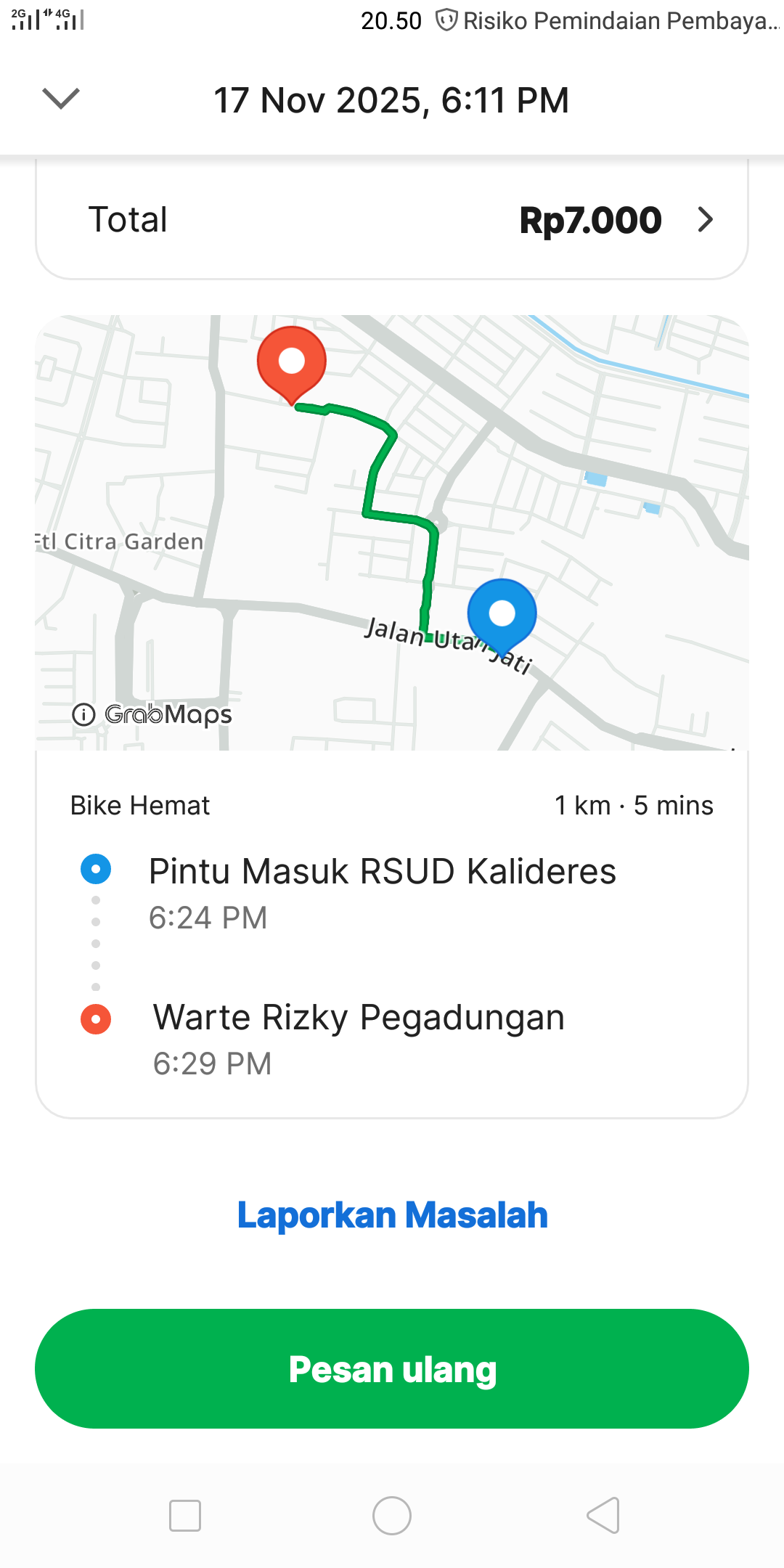View GrabMaps info icon
This screenshot has height=1568, width=784.
click(x=83, y=715)
